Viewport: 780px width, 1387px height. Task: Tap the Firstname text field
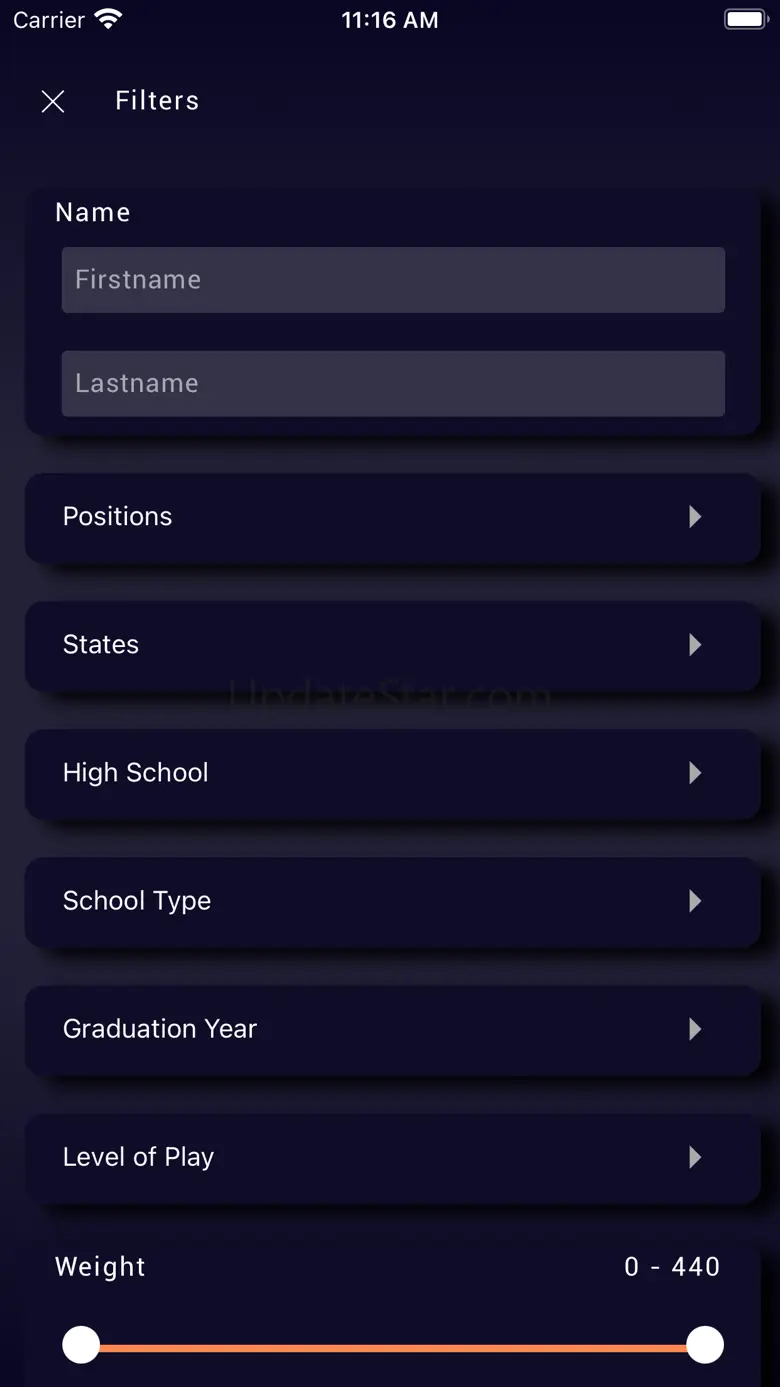tap(393, 280)
